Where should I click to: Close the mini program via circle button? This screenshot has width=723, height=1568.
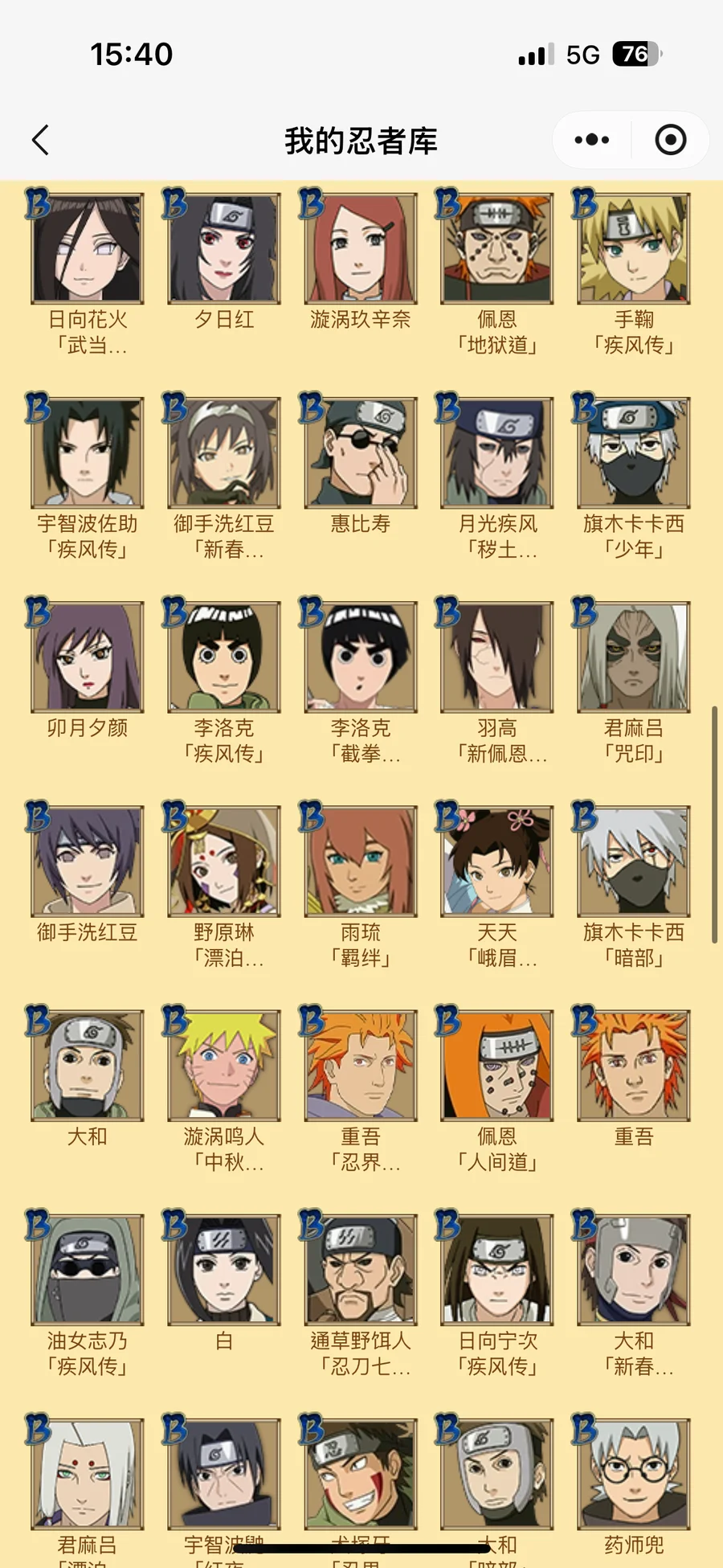pos(670,140)
